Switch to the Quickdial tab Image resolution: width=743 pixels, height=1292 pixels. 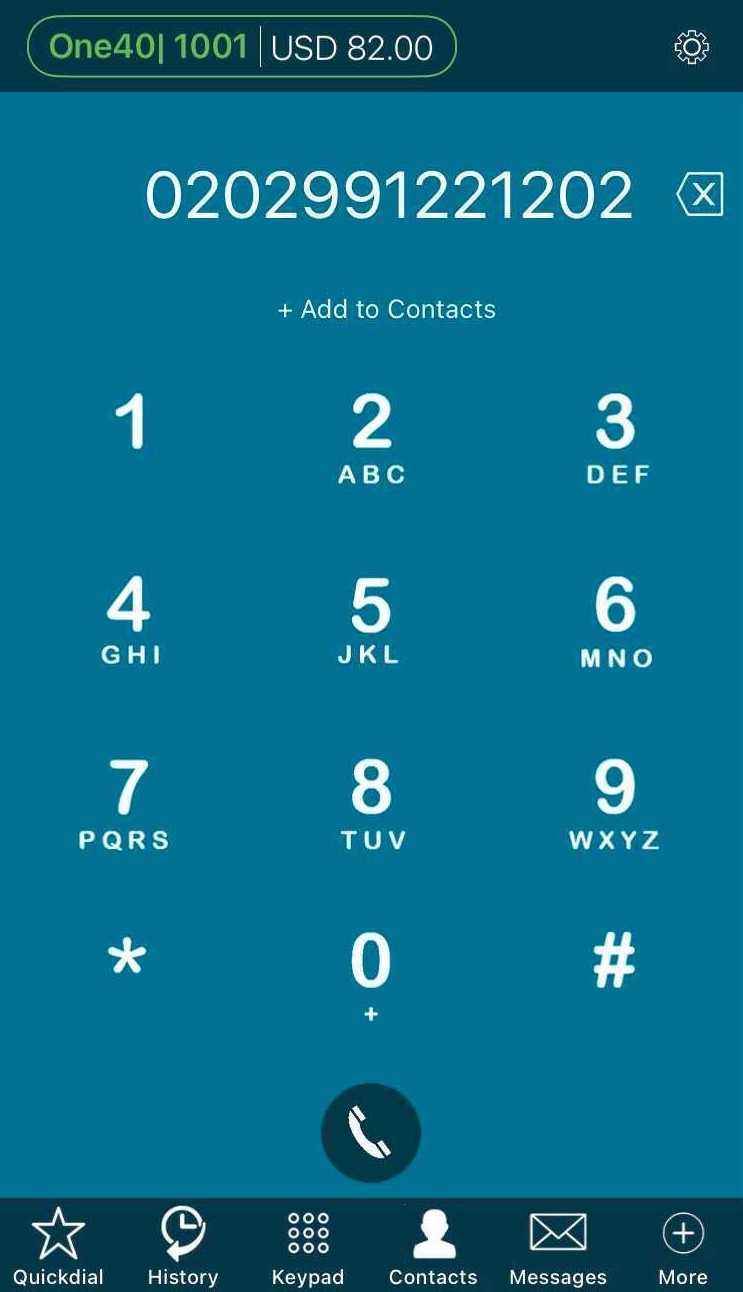pyautogui.click(x=58, y=1246)
